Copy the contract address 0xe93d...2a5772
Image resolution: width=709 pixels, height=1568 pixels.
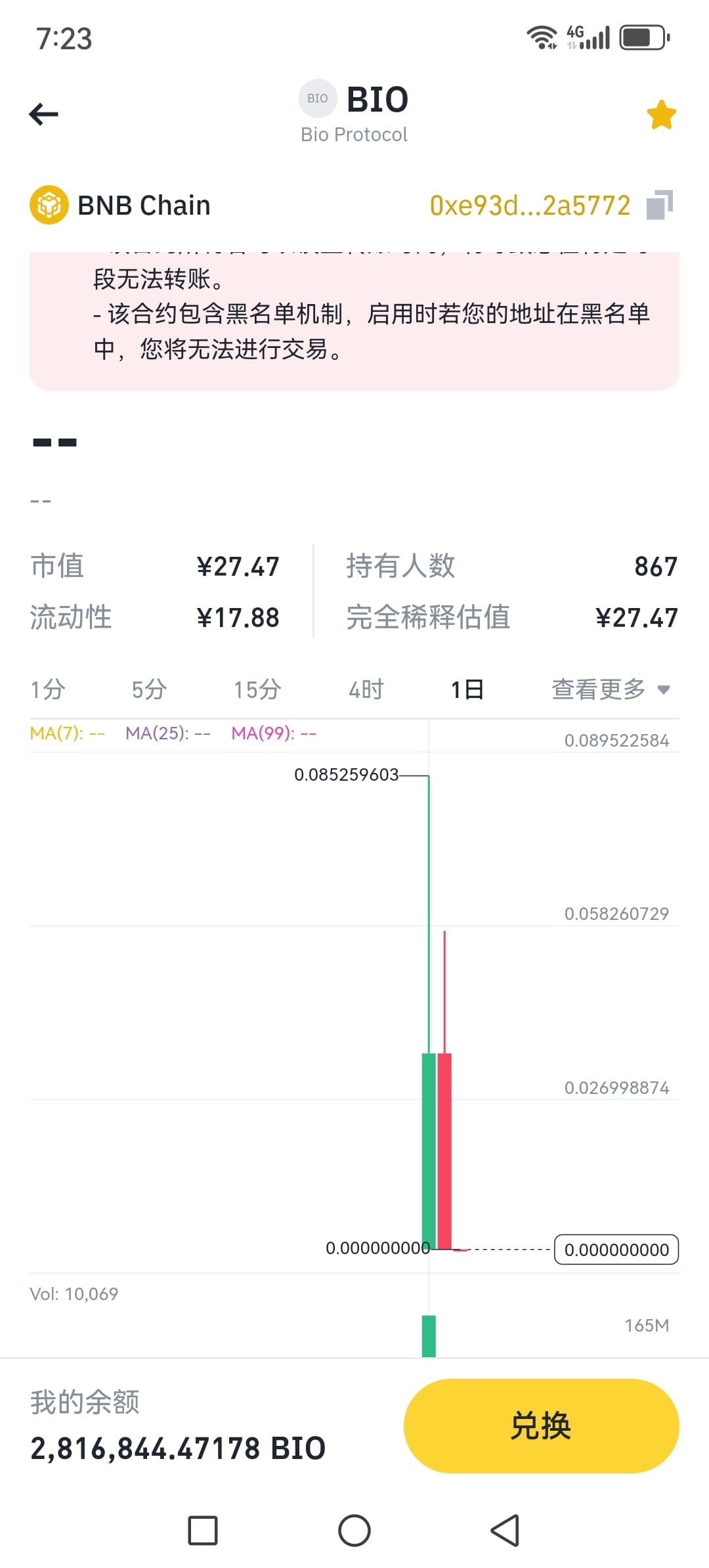(659, 205)
